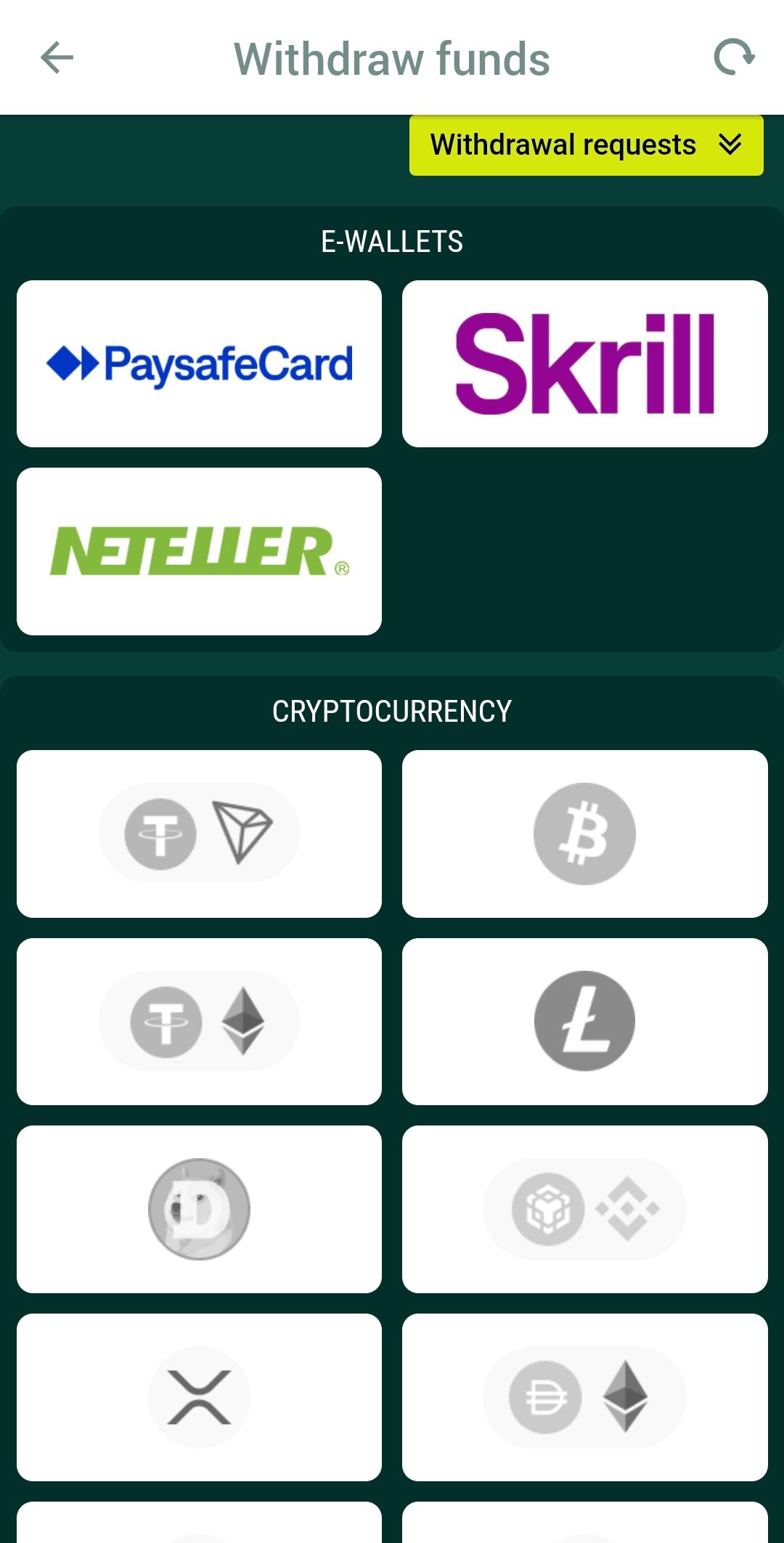784x1543 pixels.
Task: Choose Skrill e-wallet
Action: click(584, 364)
